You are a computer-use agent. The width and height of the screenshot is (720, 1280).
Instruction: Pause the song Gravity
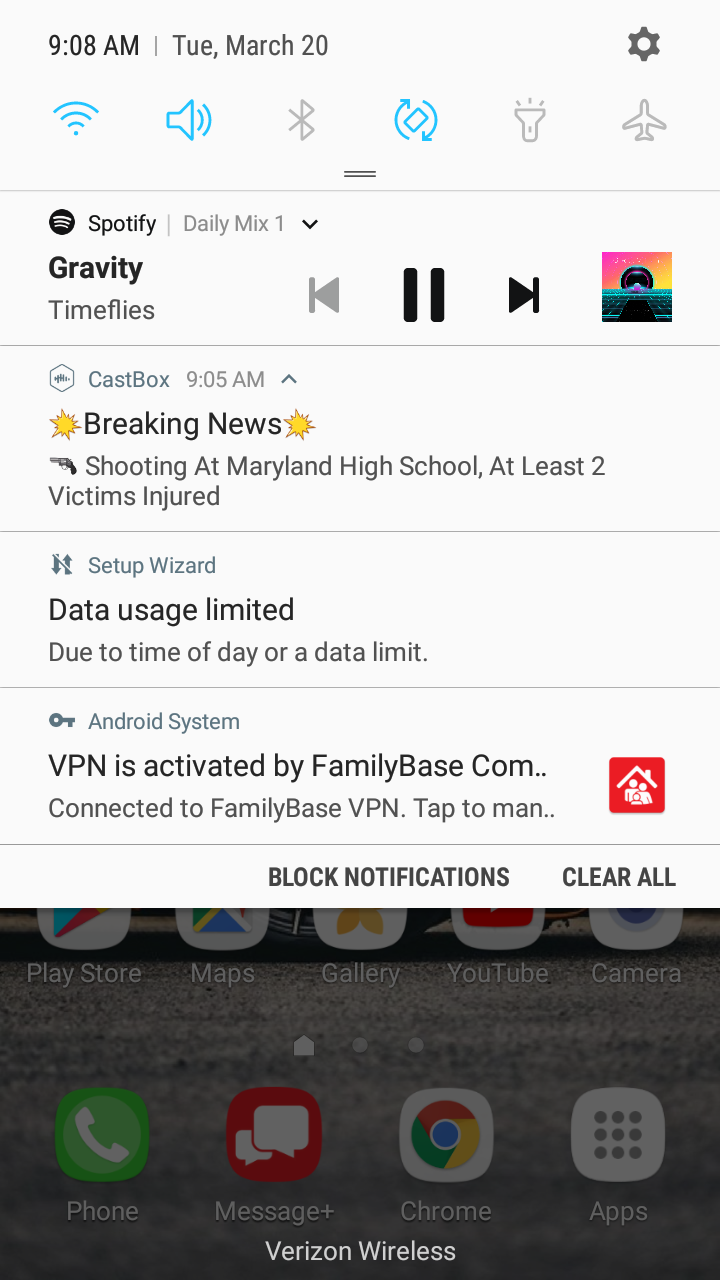[424, 295]
